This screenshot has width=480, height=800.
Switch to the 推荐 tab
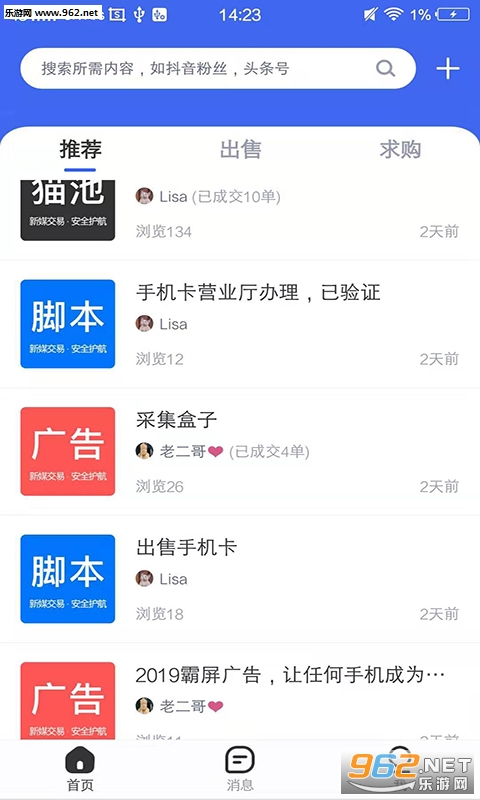click(x=80, y=151)
